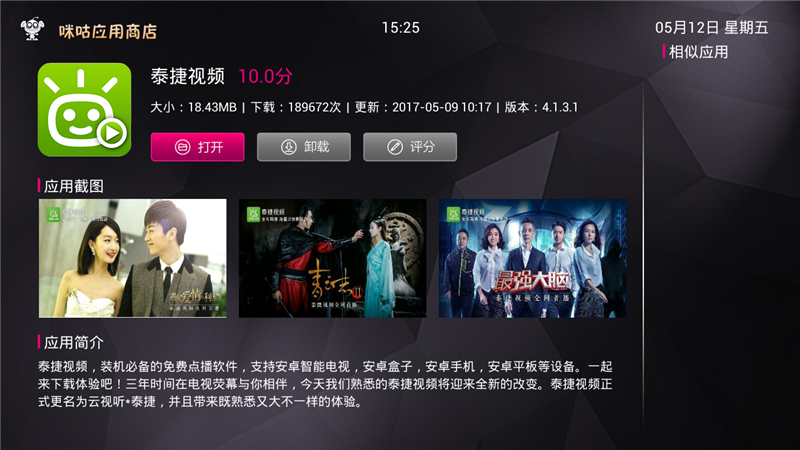Open the 青云志 screenshot

(332, 258)
